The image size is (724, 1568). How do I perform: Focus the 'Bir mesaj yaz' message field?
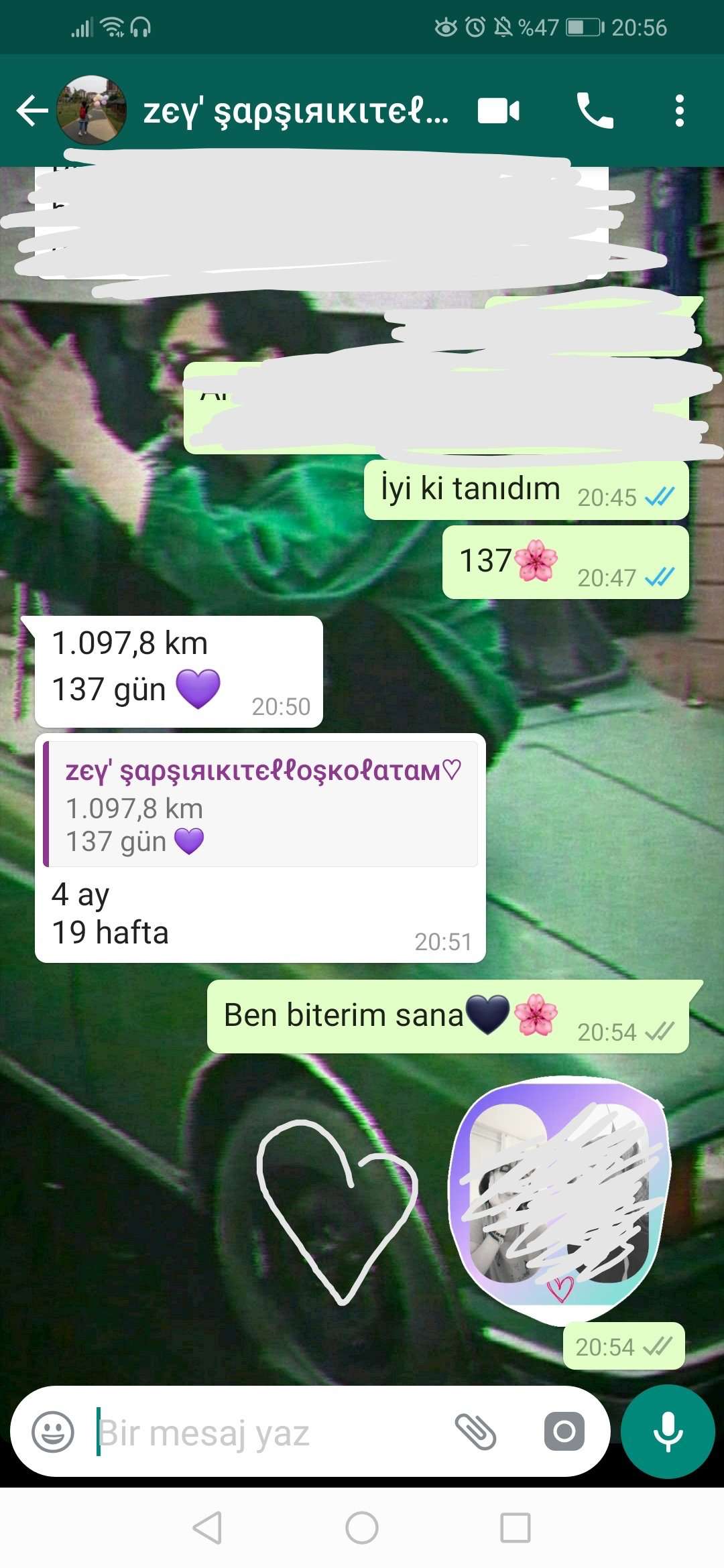point(268,1433)
